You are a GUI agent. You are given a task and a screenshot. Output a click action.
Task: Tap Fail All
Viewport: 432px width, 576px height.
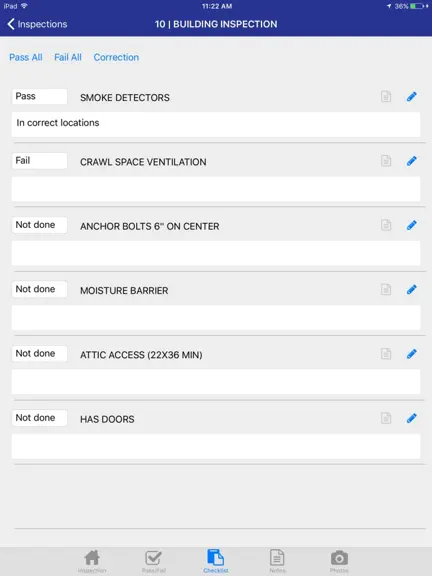(68, 57)
